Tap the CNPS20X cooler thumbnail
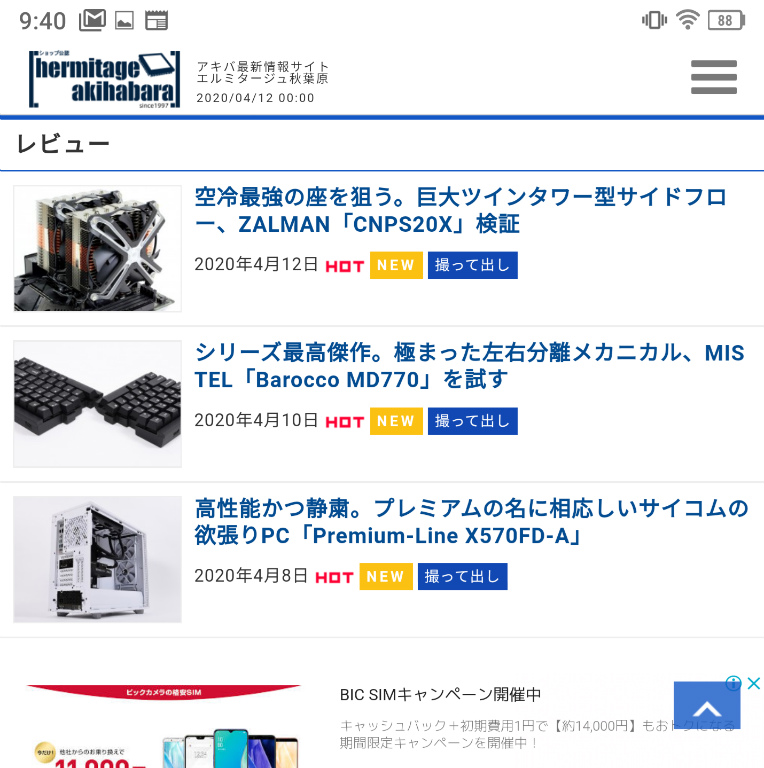The width and height of the screenshot is (764, 768). [x=97, y=248]
